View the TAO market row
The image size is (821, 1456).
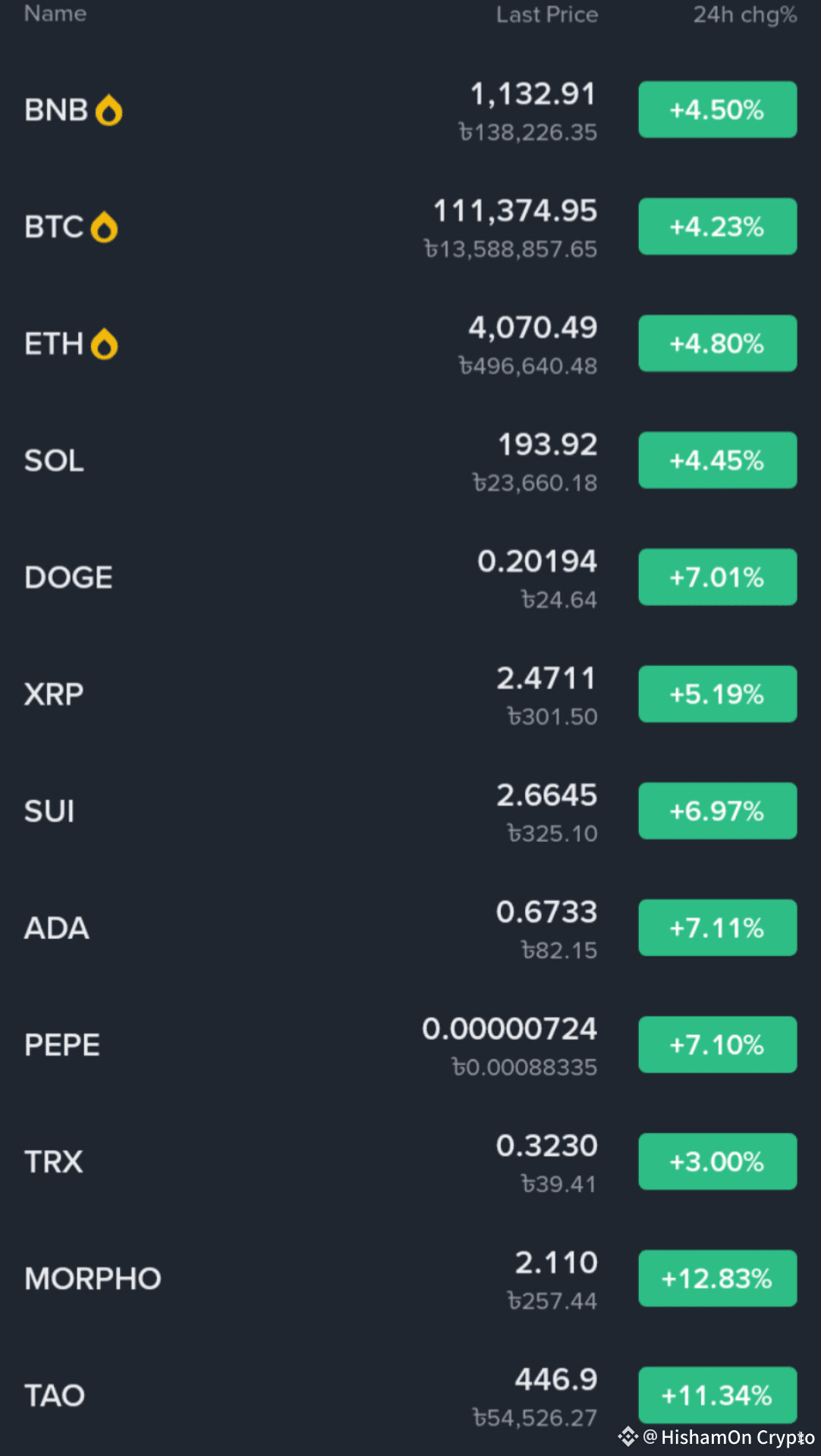tap(55, 1395)
